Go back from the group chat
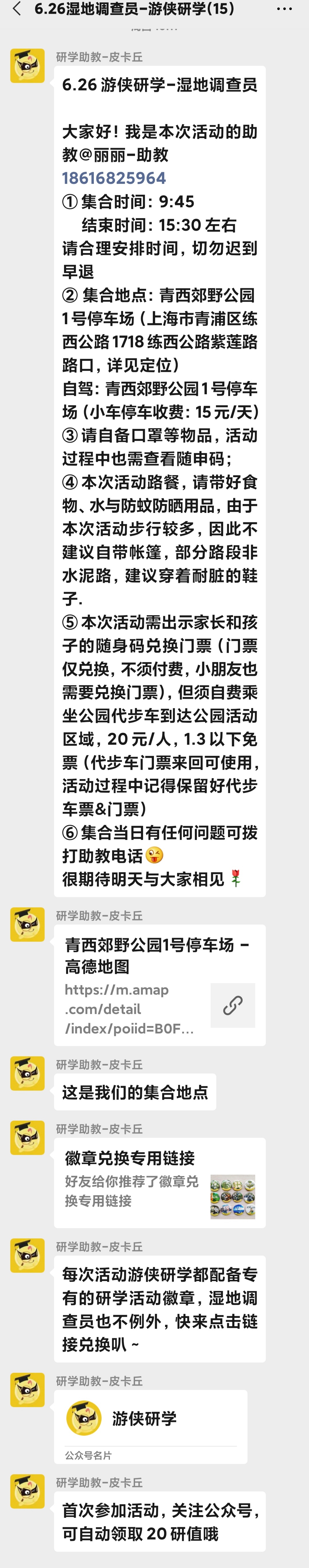 click(17, 9)
